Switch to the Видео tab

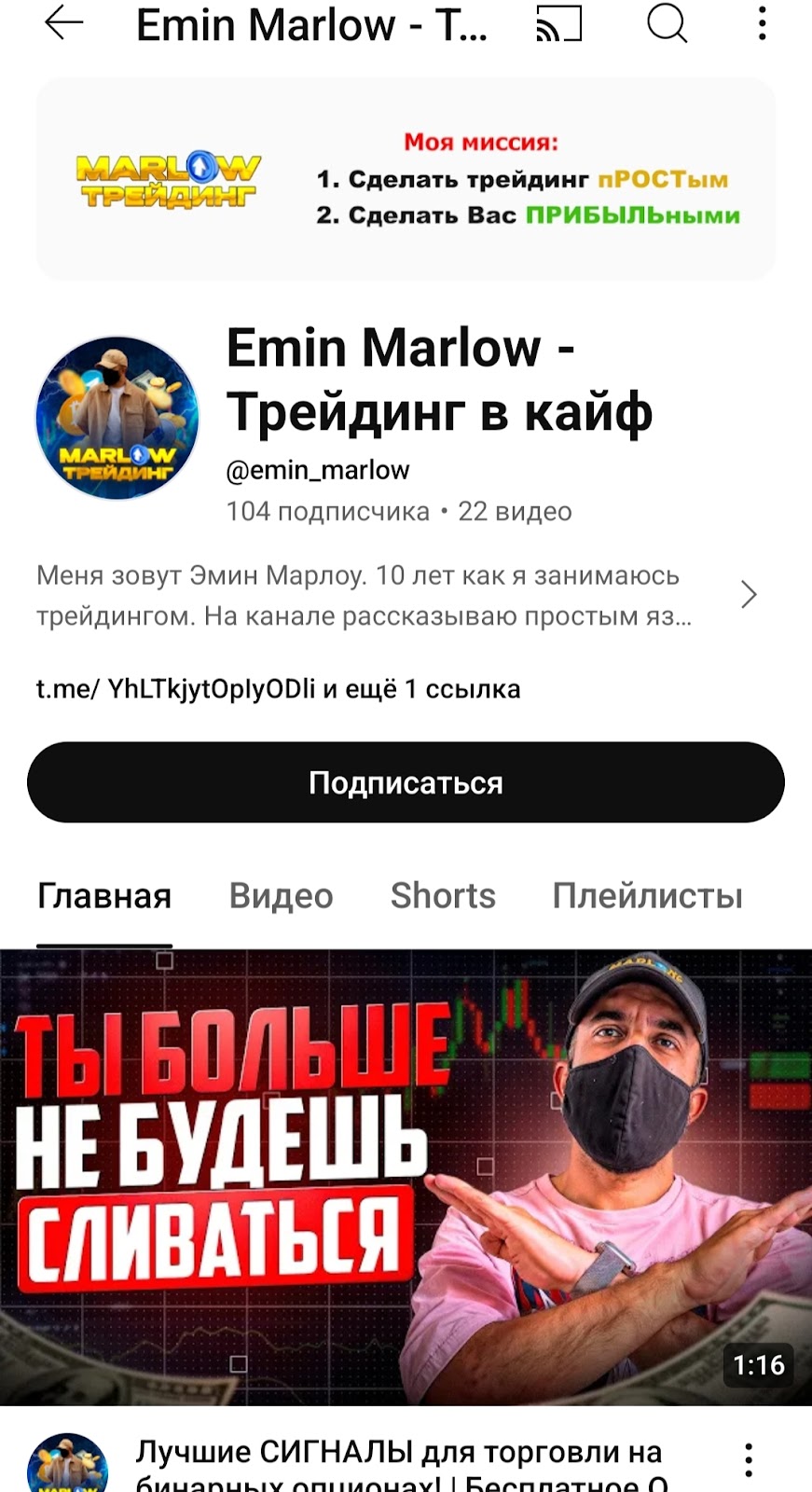(x=281, y=896)
